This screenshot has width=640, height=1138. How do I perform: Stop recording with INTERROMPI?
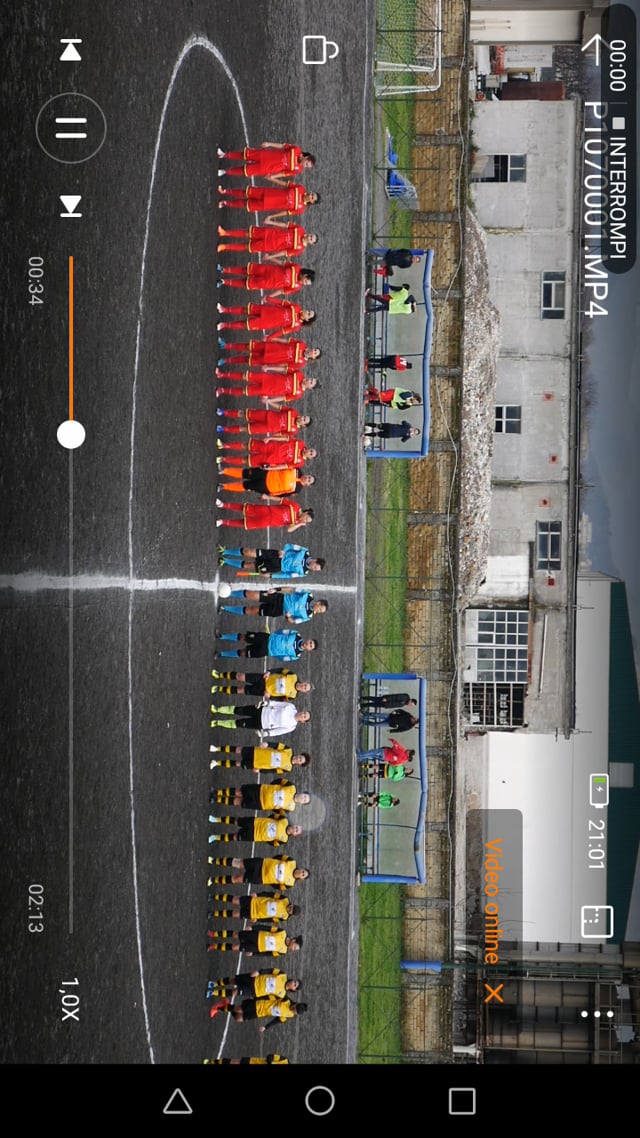pyautogui.click(x=617, y=185)
